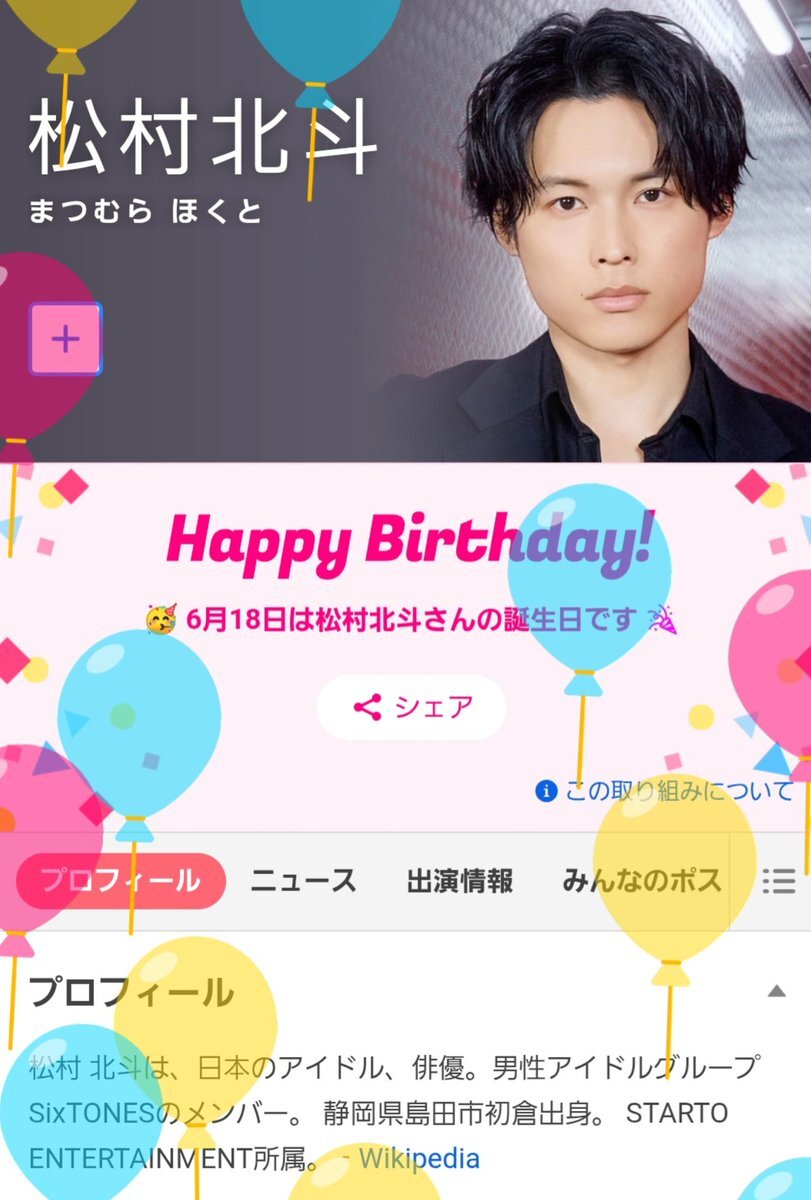
Task: Switch to the ニュース tab
Action: click(x=303, y=881)
